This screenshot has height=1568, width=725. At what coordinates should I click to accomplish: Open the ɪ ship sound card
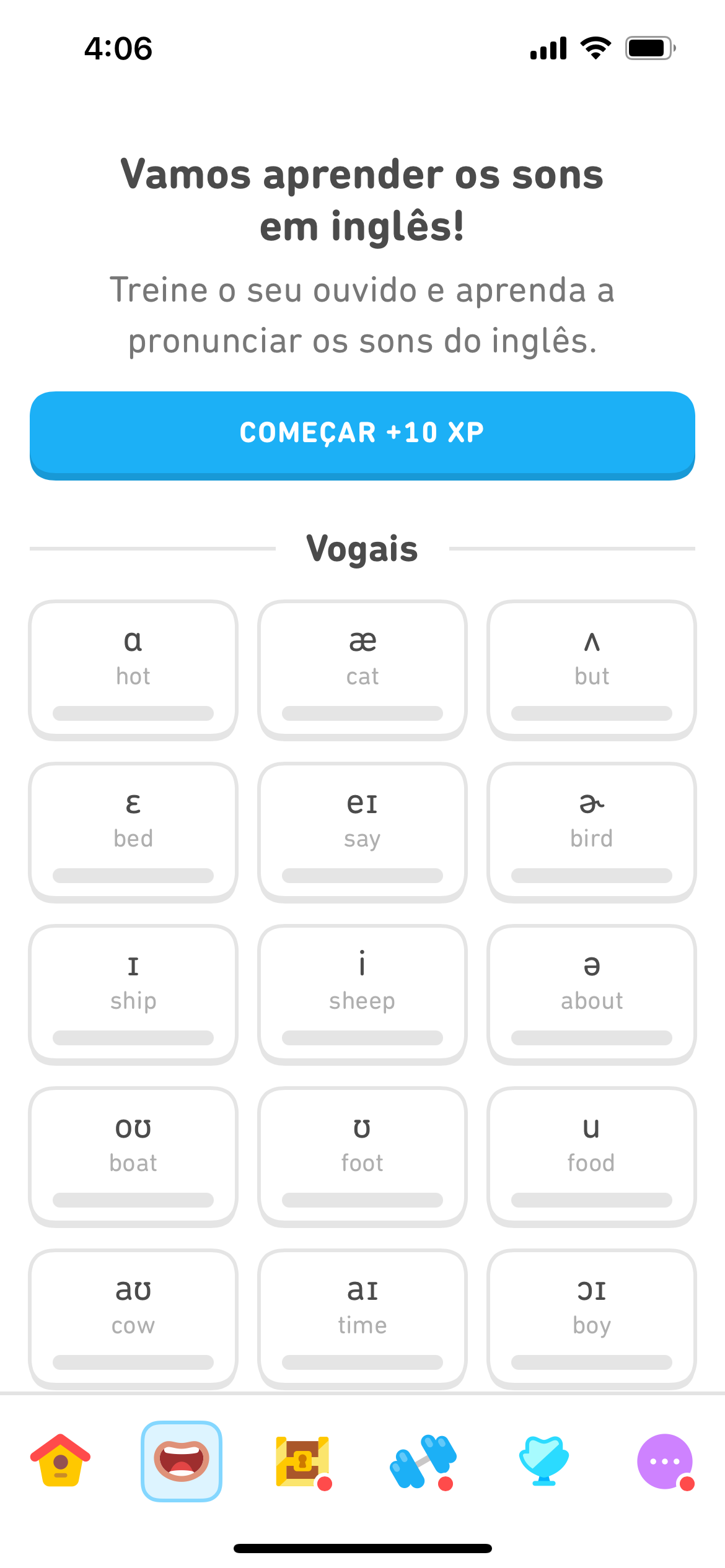click(x=133, y=992)
